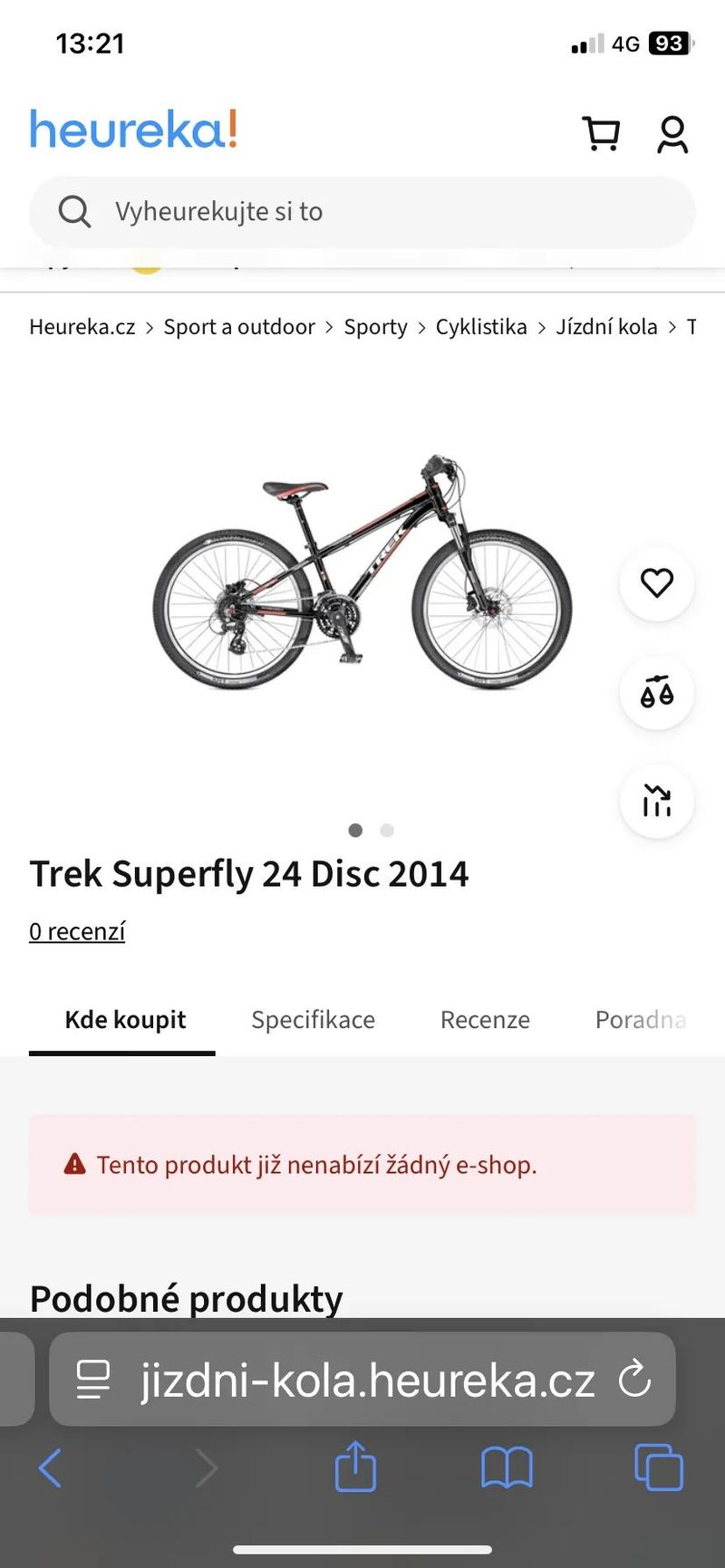Reload the page in the address bar
Screen dimensions: 725x1568
[634, 1380]
